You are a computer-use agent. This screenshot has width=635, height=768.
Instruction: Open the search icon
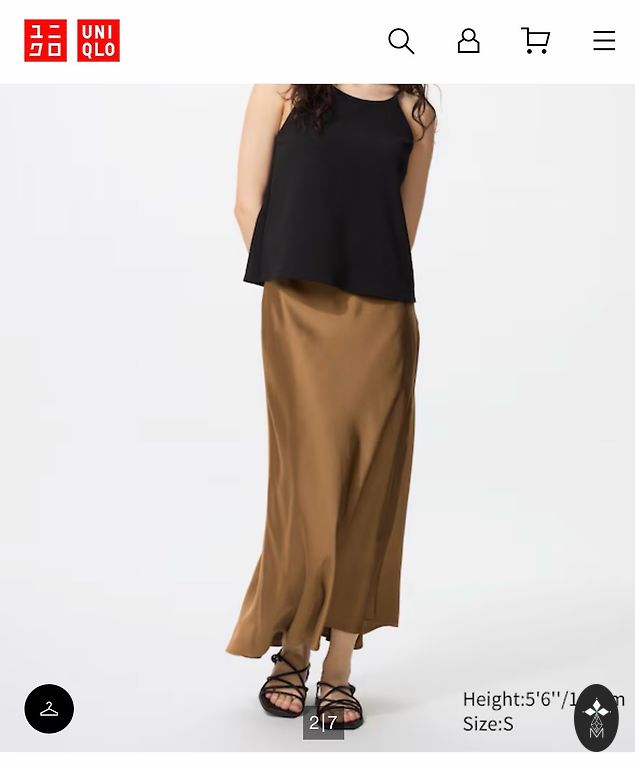point(401,41)
